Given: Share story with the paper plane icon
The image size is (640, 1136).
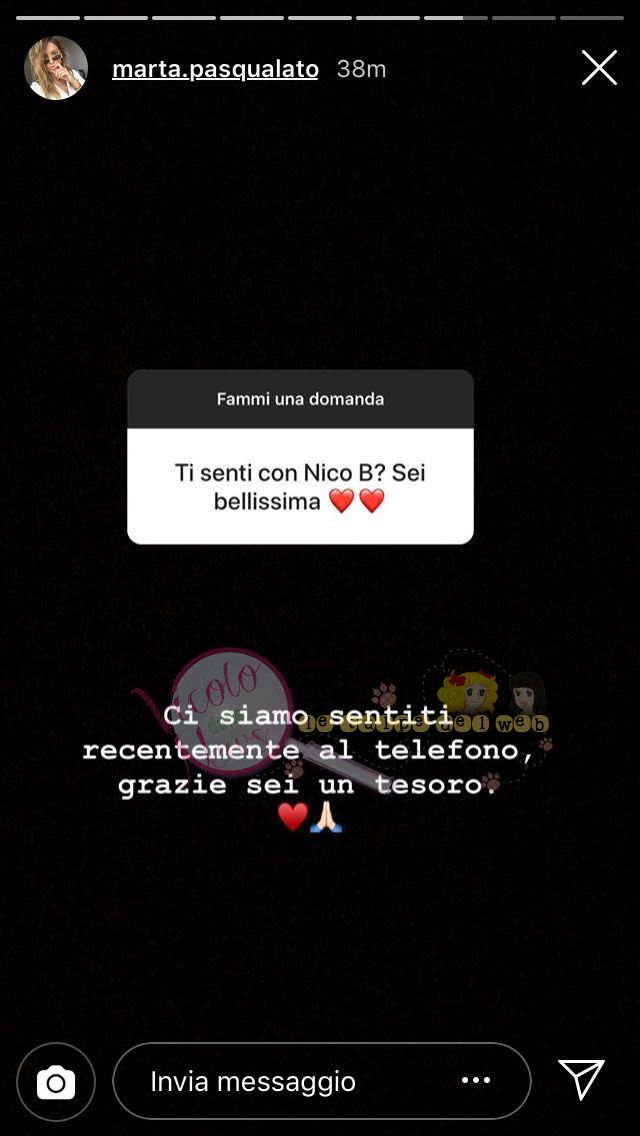Looking at the screenshot, I should (581, 1079).
